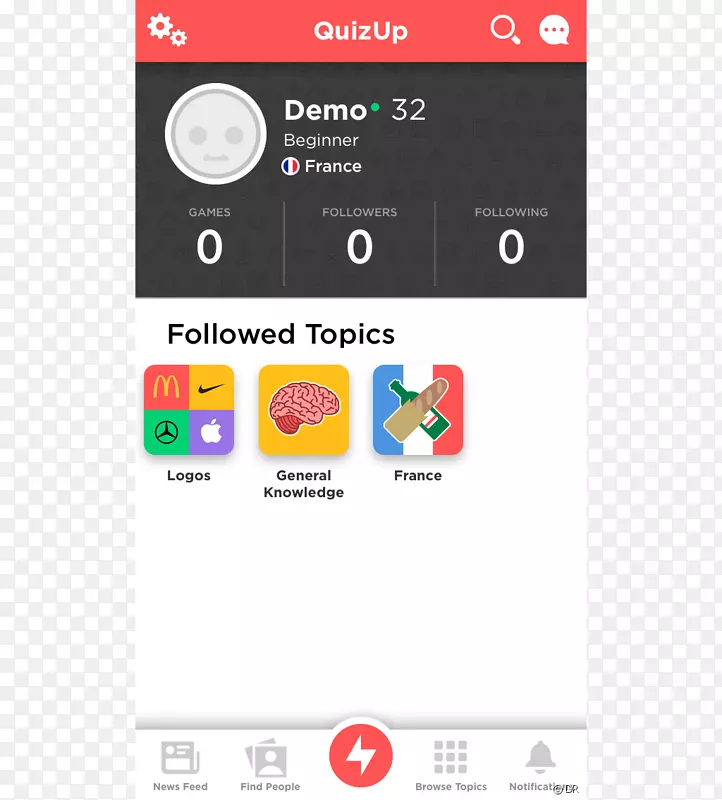Open the search magnifier
The height and width of the screenshot is (800, 722).
505,30
